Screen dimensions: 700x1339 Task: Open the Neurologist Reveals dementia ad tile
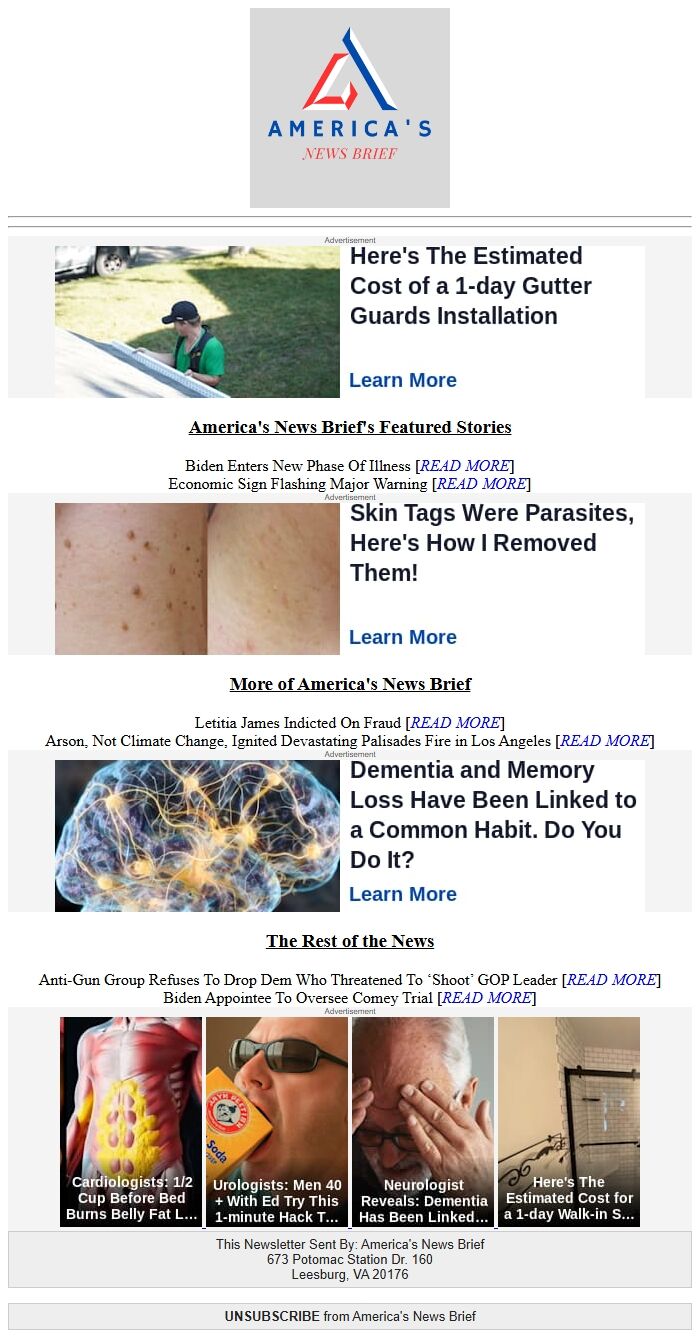(423, 1122)
